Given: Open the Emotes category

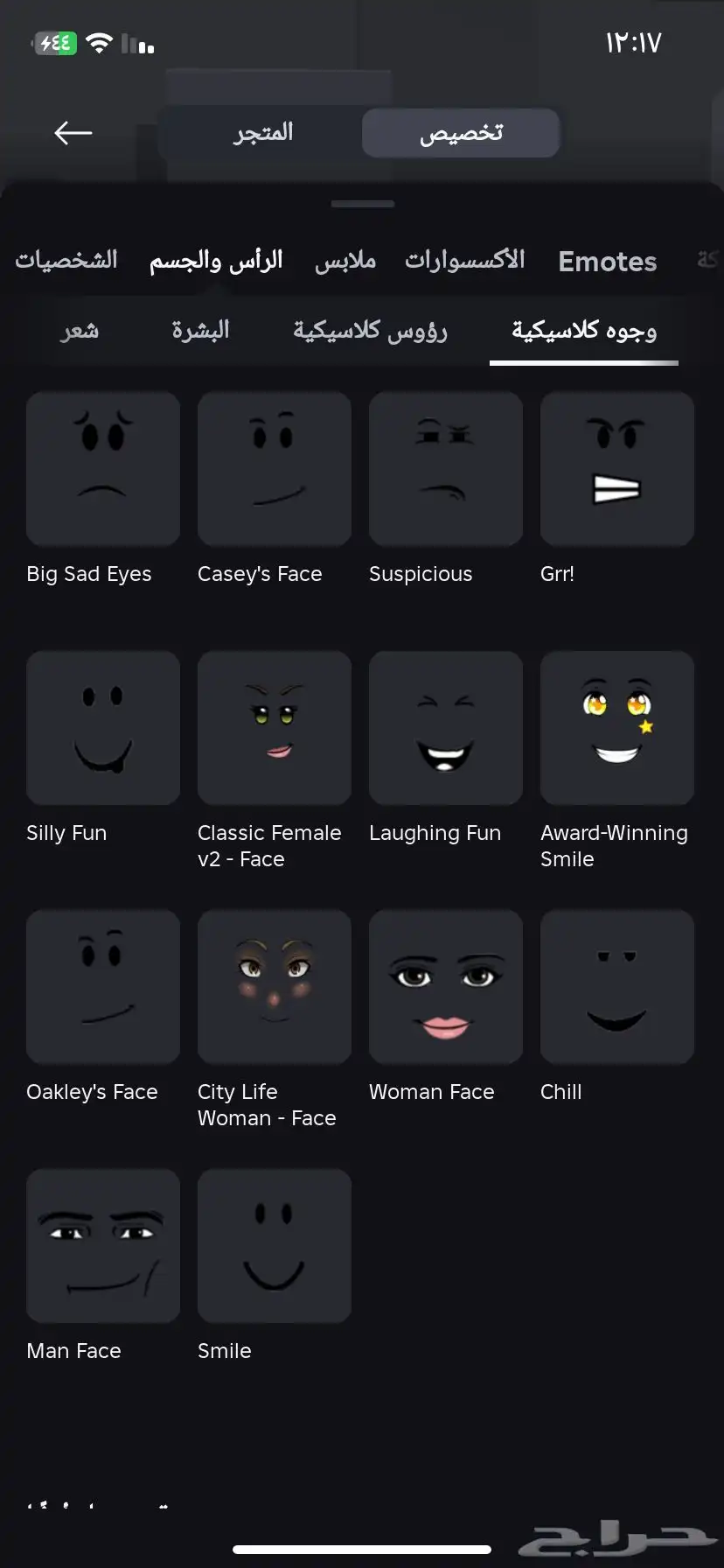Looking at the screenshot, I should tap(608, 261).
